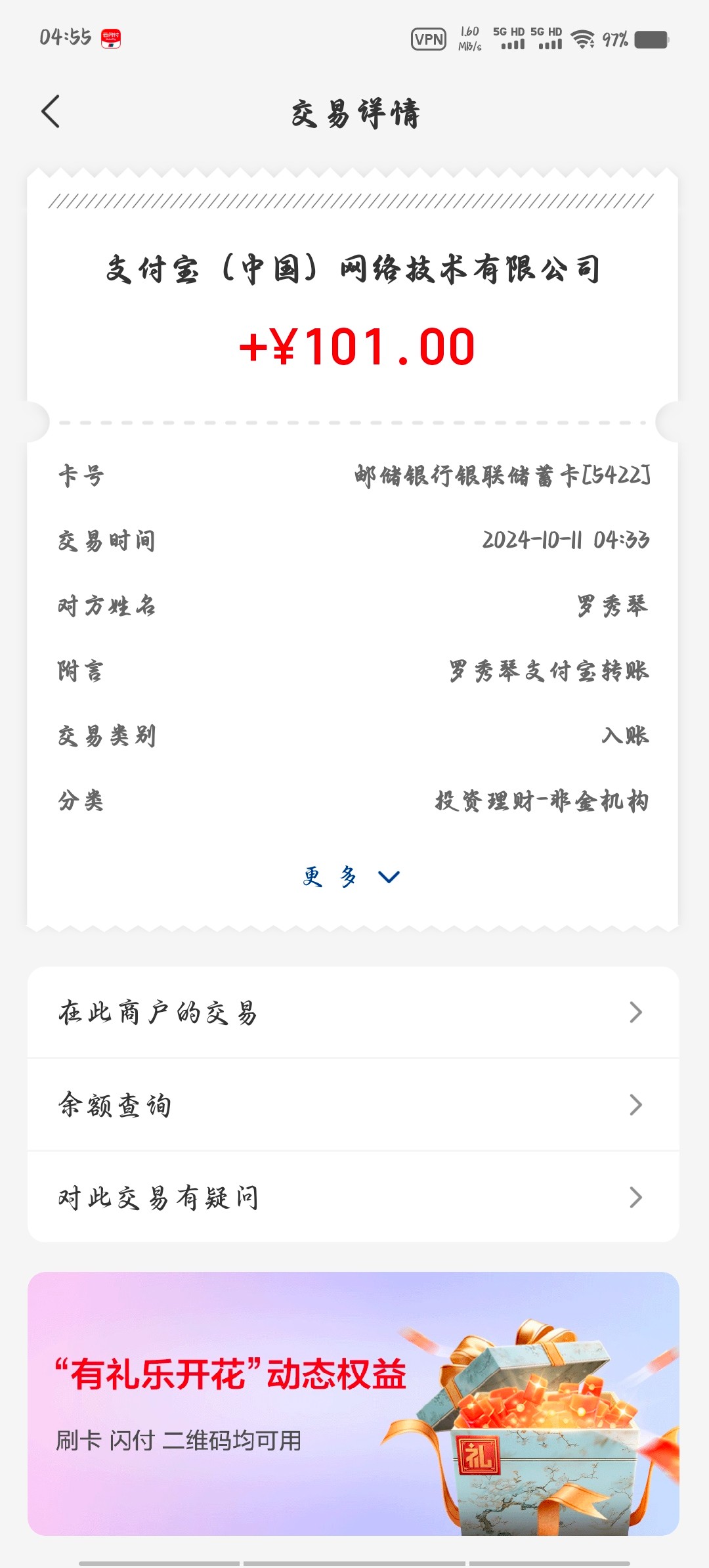Tap the VPN indicator icon
Screen dimensions: 709x1568
(x=428, y=39)
